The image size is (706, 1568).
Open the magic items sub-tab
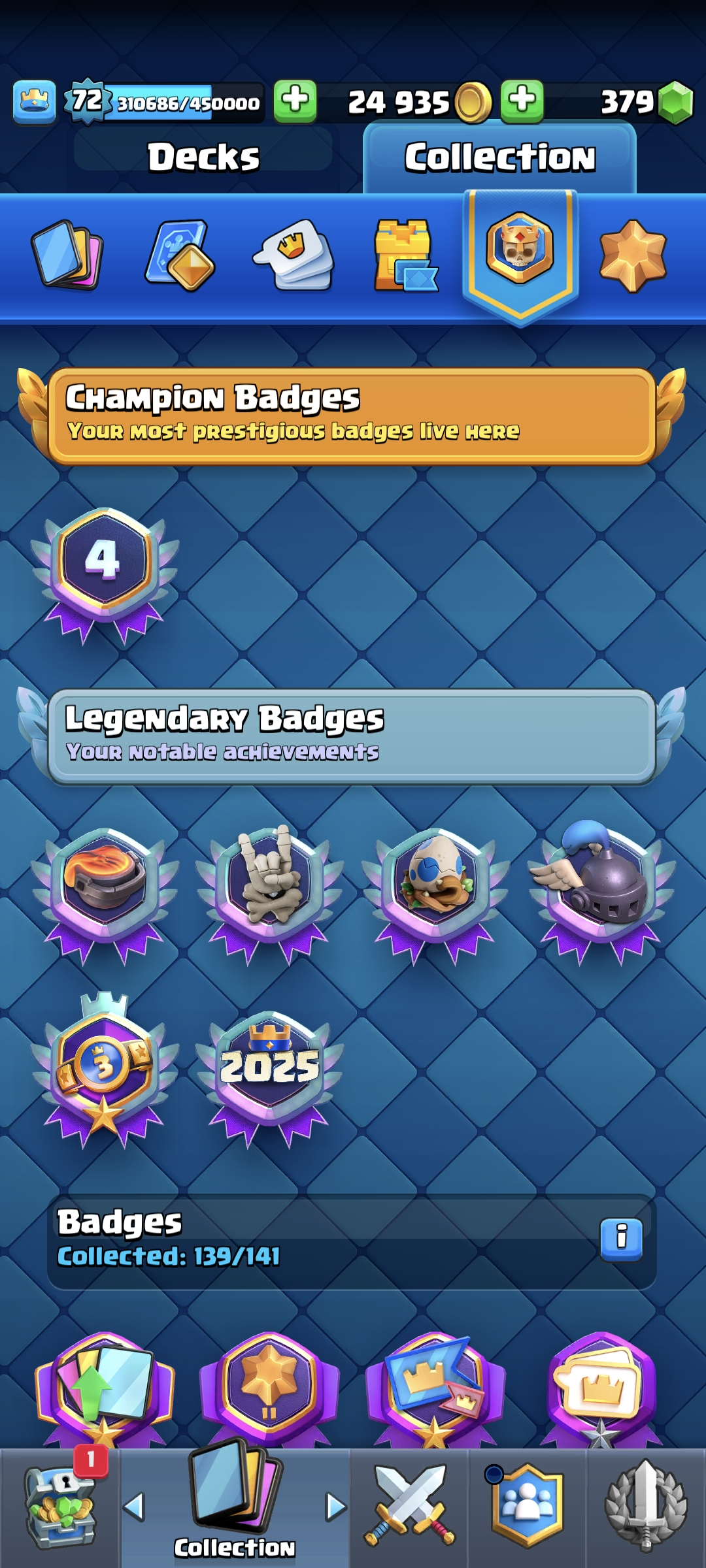180,255
